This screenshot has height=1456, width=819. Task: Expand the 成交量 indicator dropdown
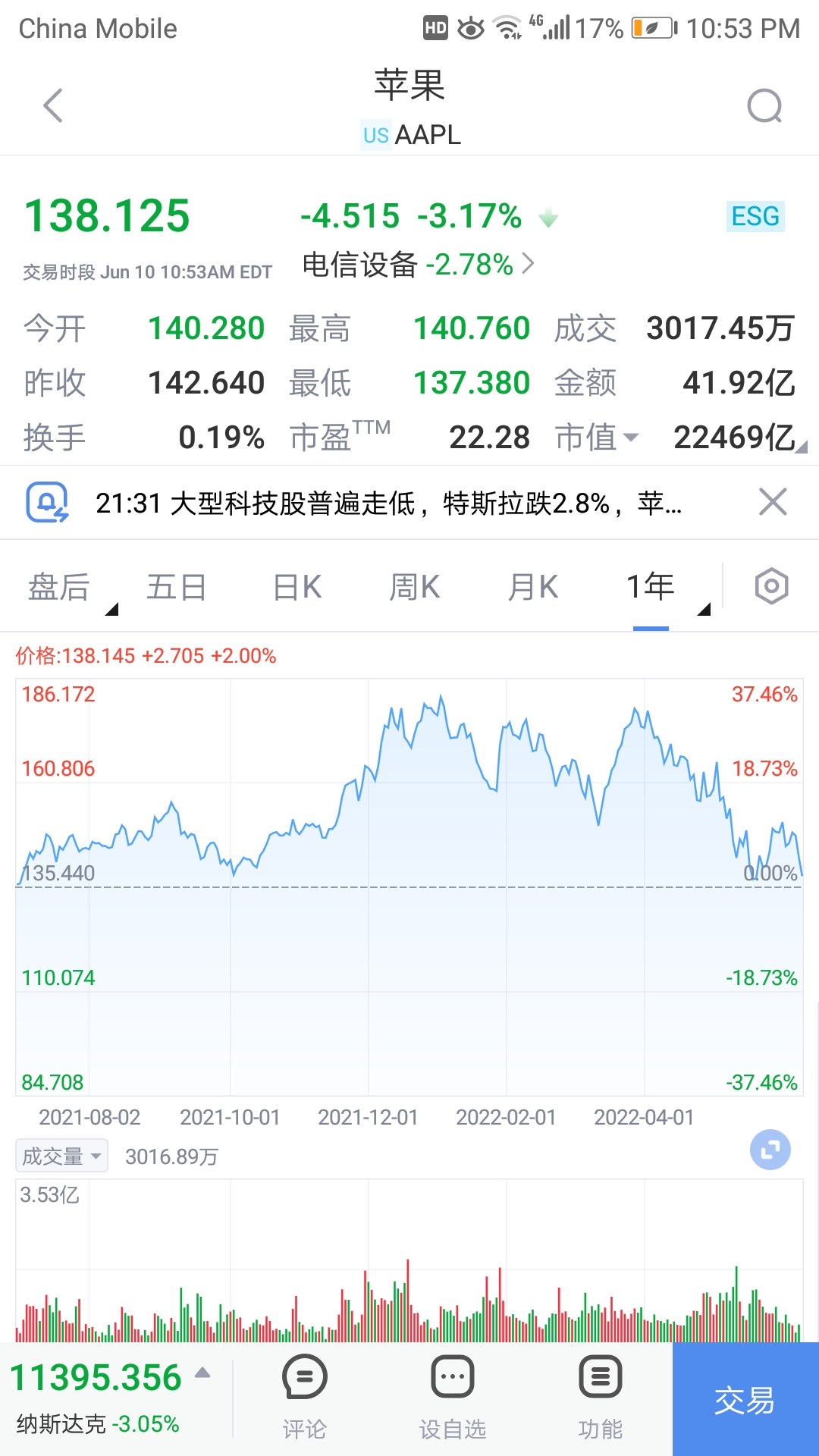[x=62, y=1156]
